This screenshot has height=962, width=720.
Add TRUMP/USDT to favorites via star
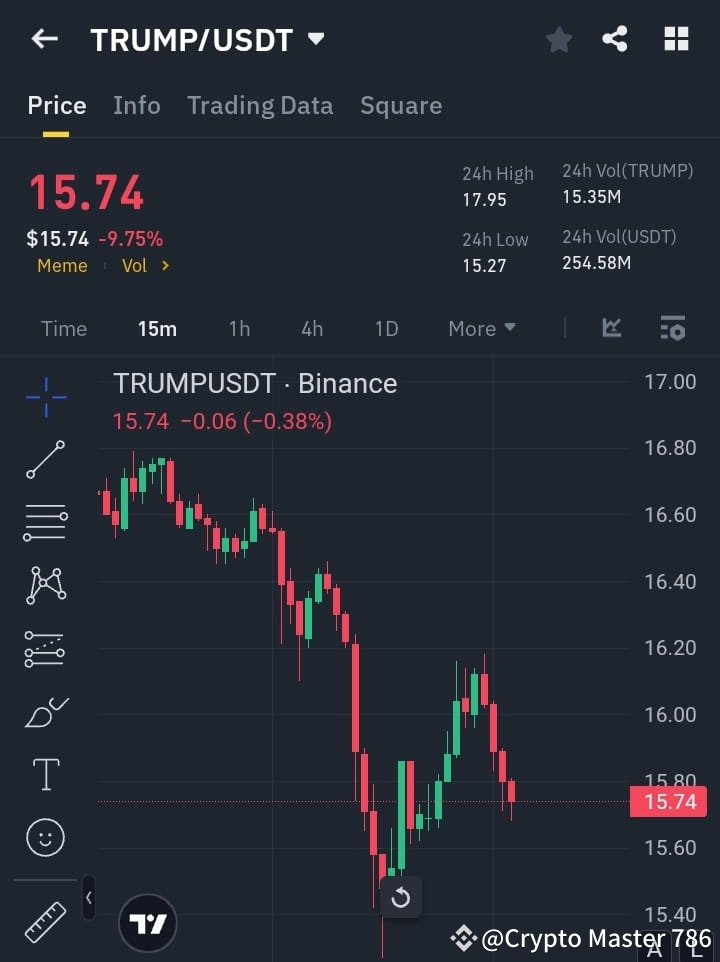(558, 39)
